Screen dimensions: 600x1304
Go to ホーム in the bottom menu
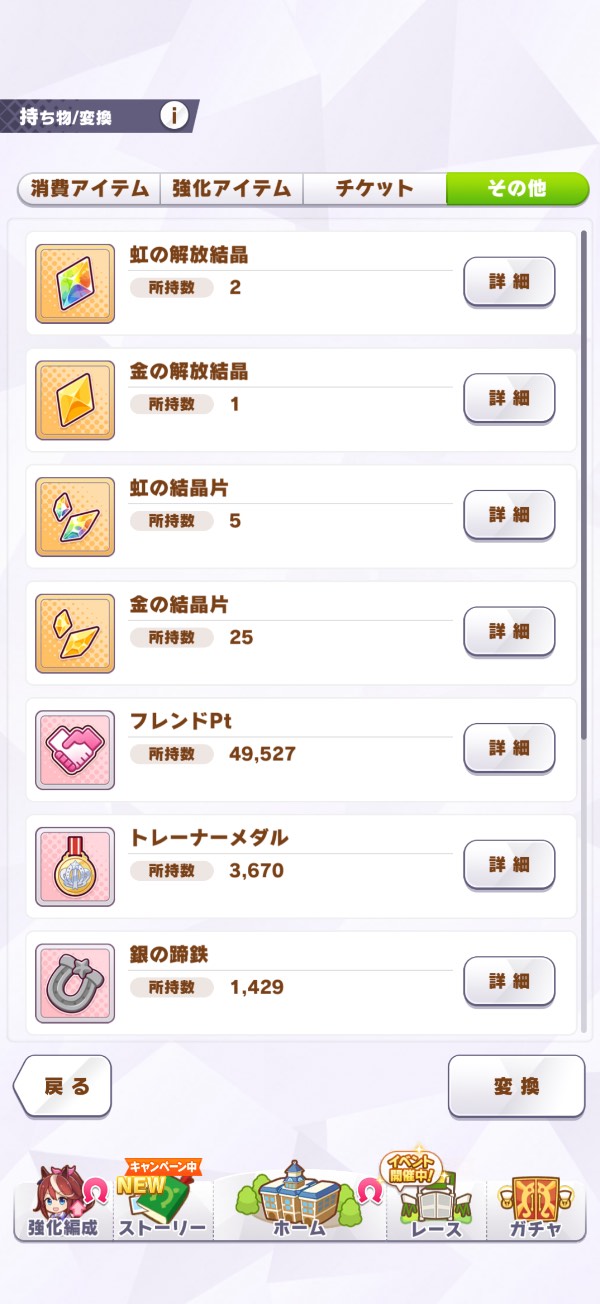tap(299, 1205)
